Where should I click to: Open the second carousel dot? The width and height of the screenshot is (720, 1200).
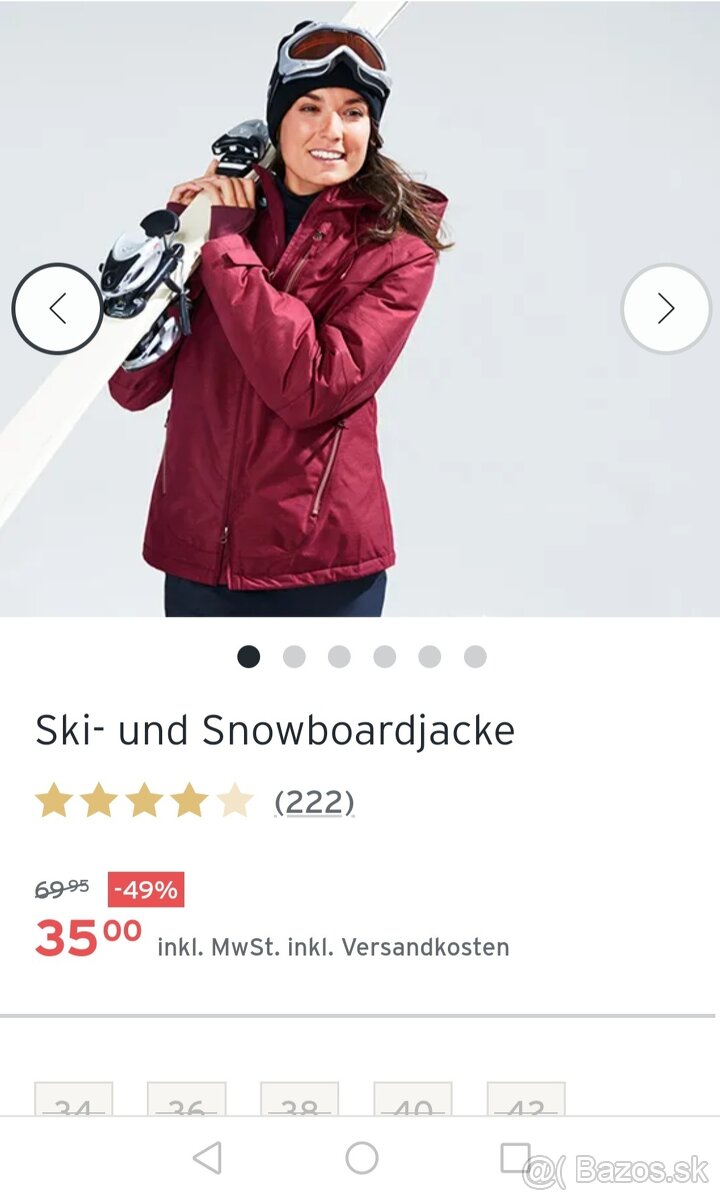(293, 657)
